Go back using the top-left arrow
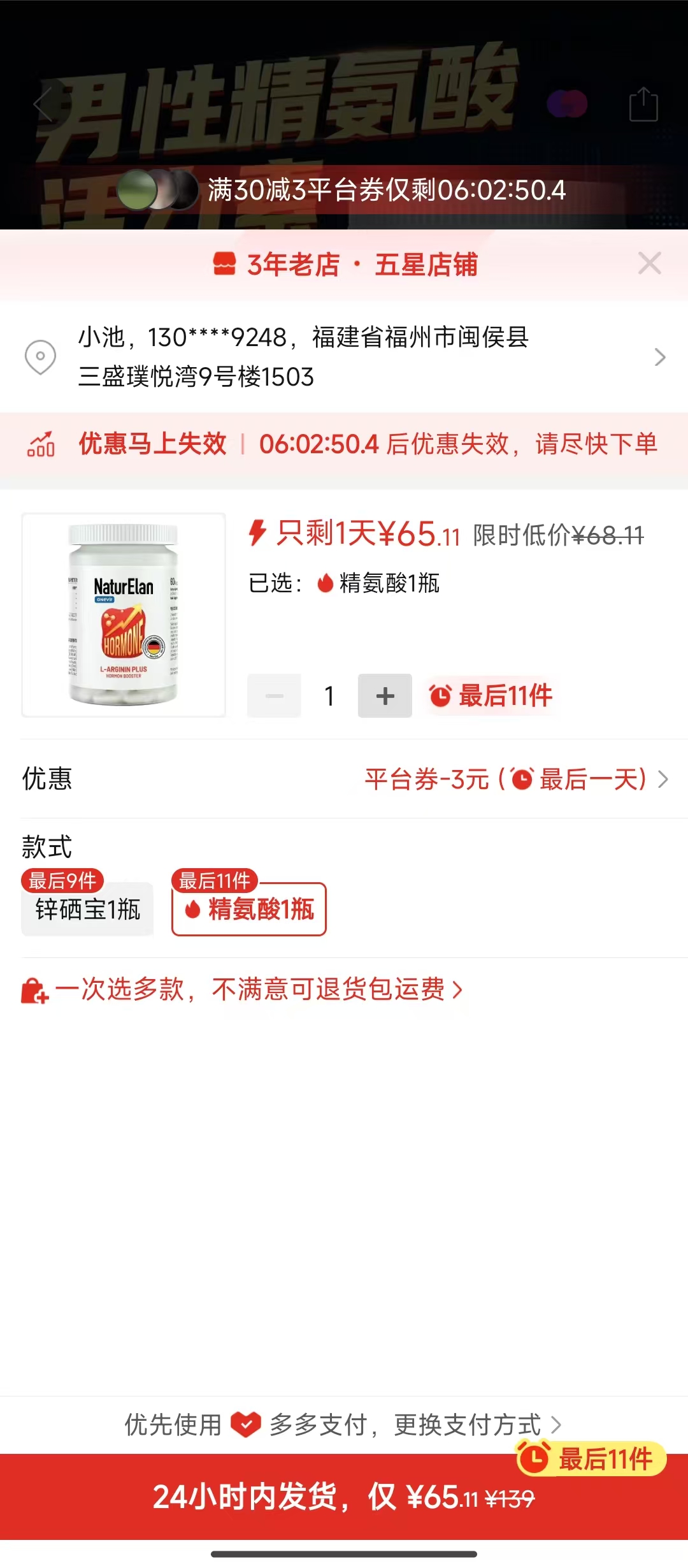 (x=43, y=104)
